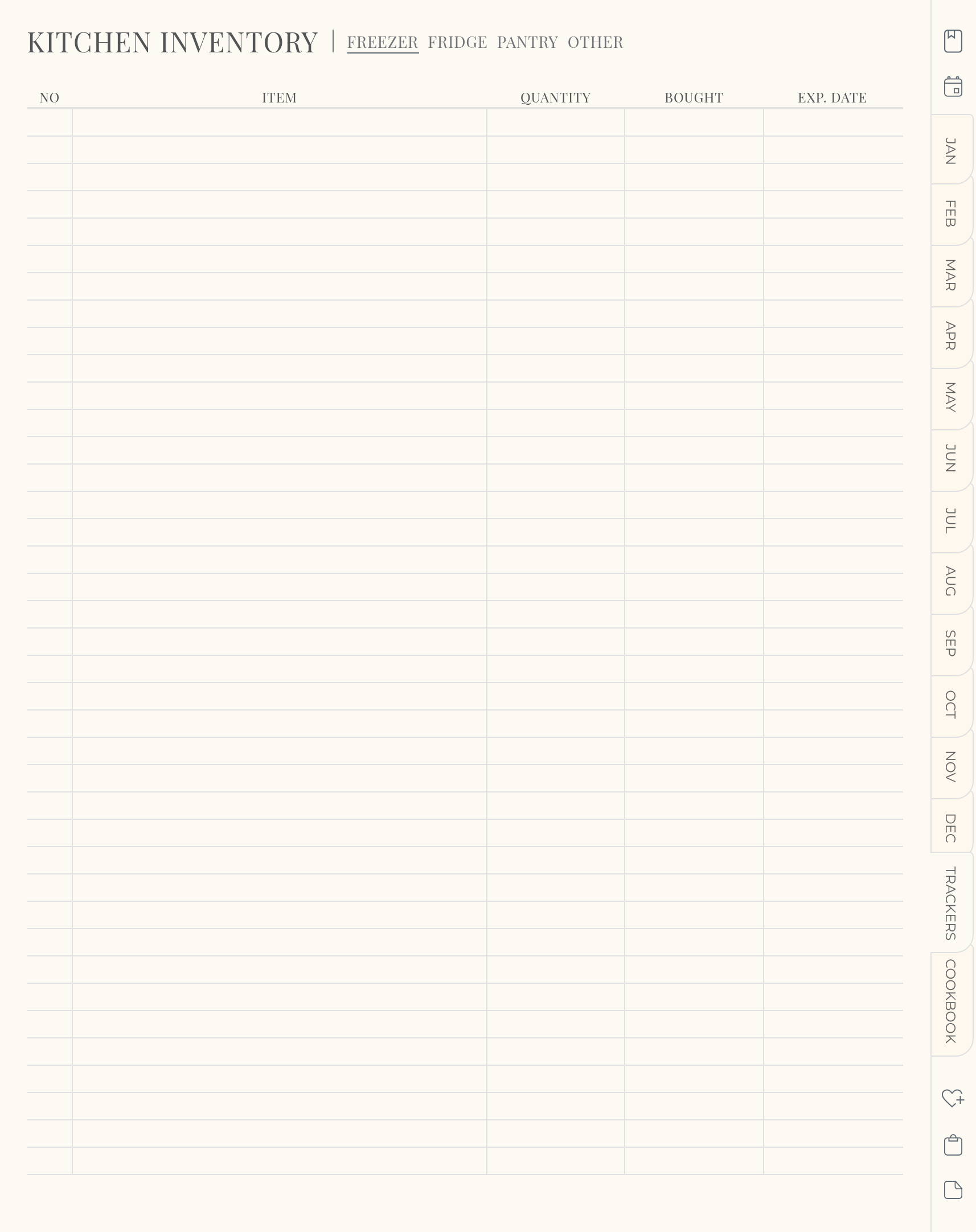Viewport: 976px width, 1232px height.
Task: Jump to the SEP month tab
Action: point(950,643)
